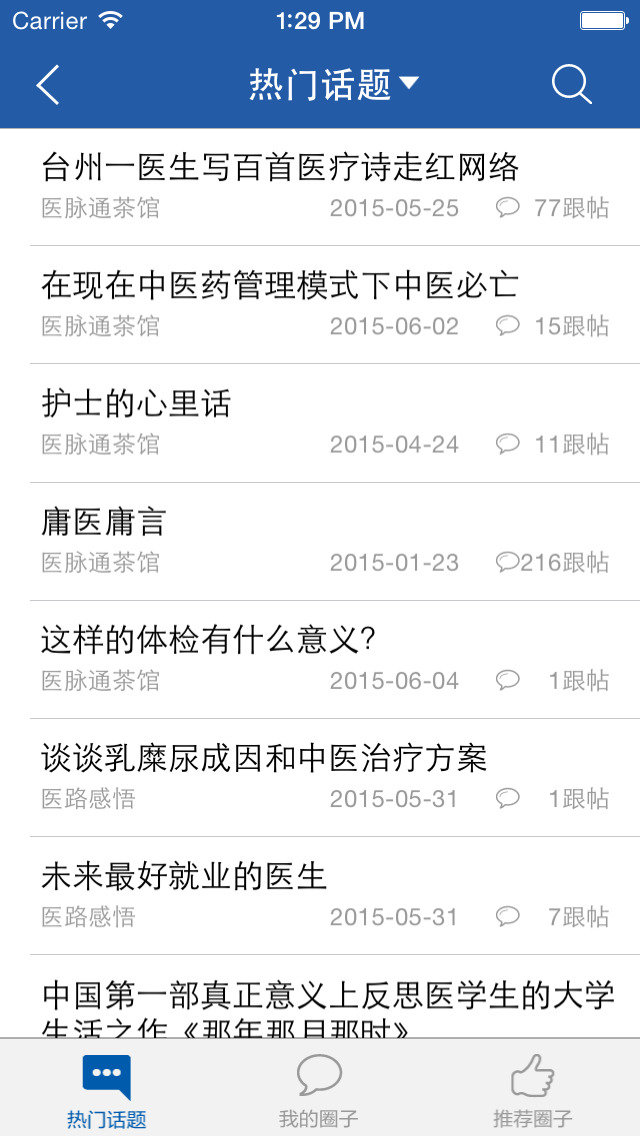
Task: Open the 护士的心里话 topic
Action: [x=136, y=403]
